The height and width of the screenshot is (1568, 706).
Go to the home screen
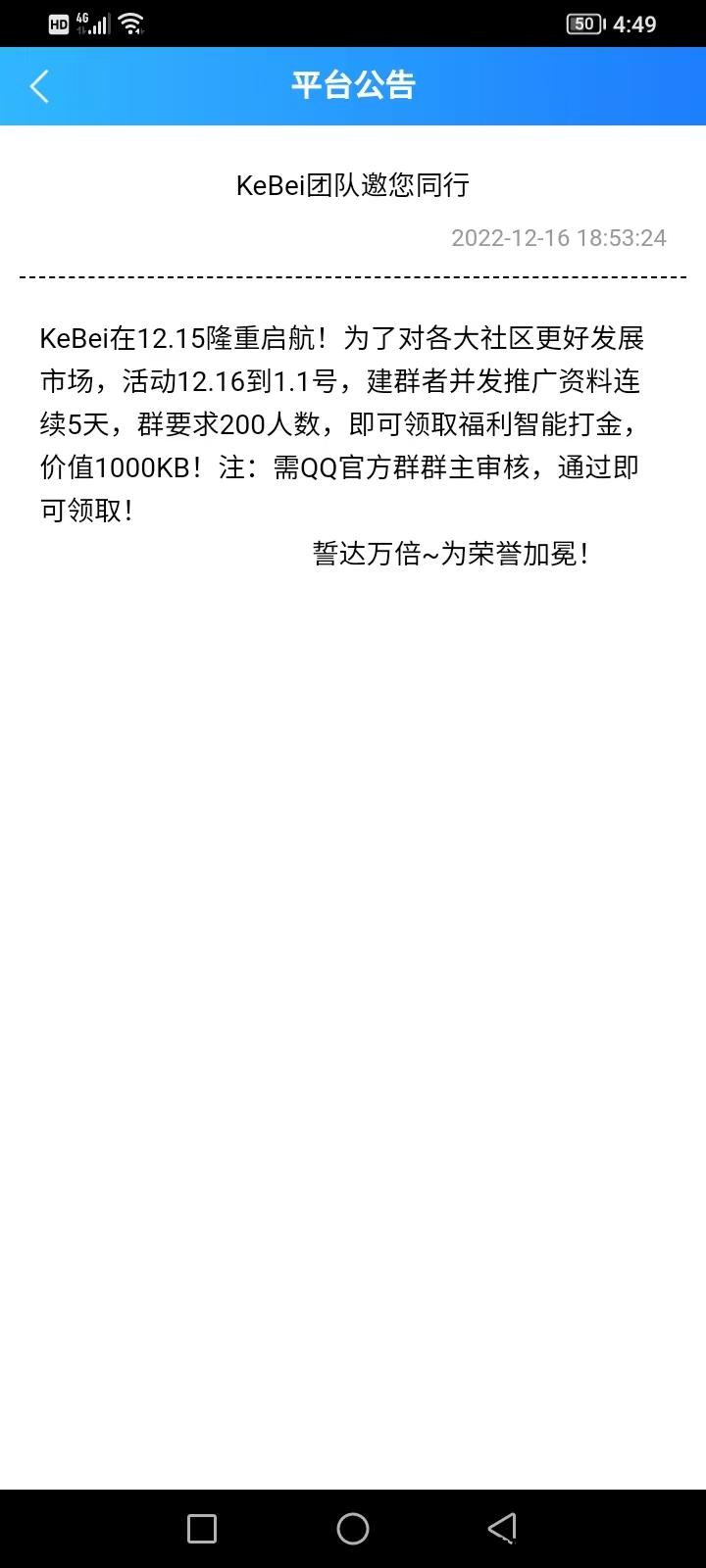(353, 1528)
